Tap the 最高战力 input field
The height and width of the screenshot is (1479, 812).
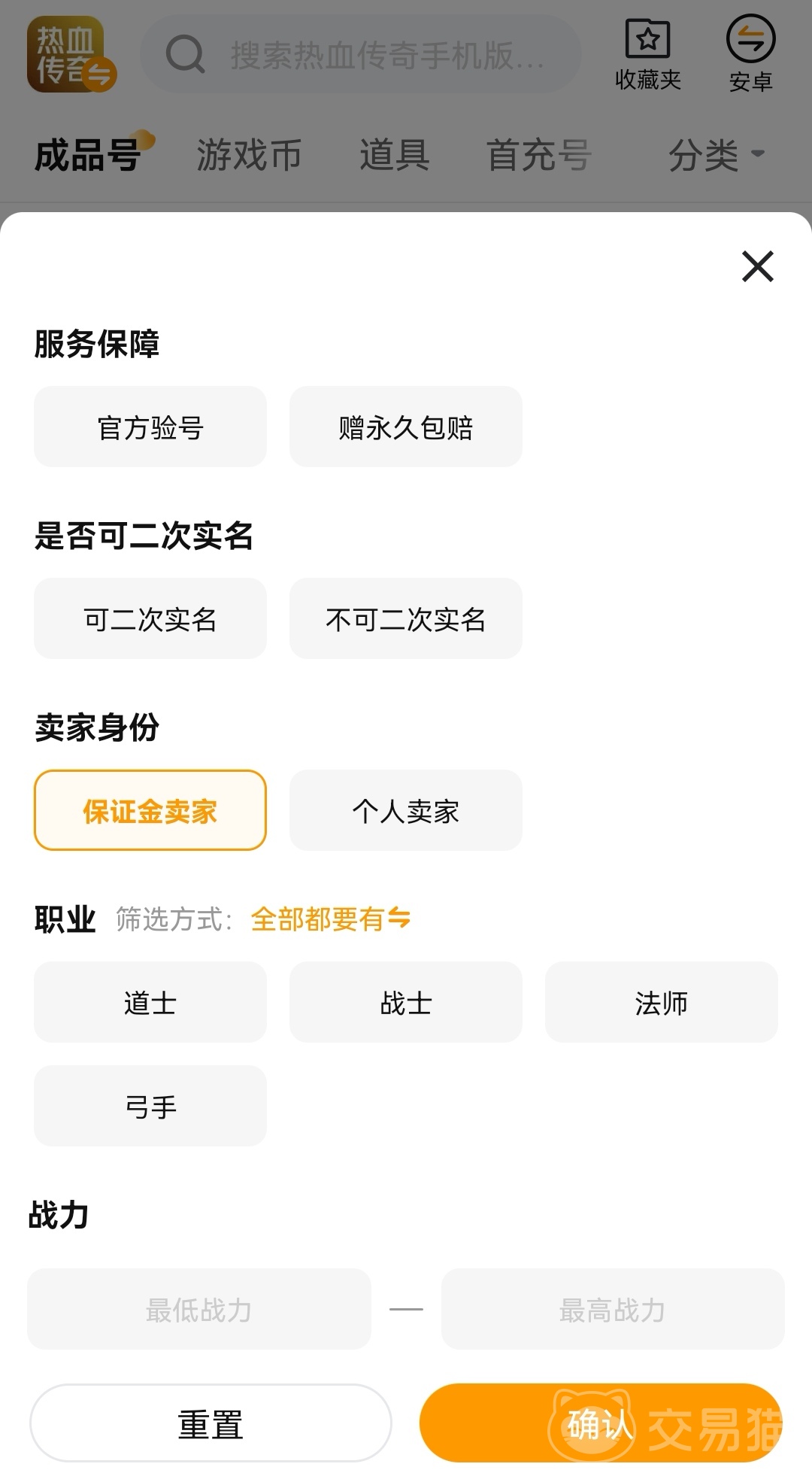613,1310
